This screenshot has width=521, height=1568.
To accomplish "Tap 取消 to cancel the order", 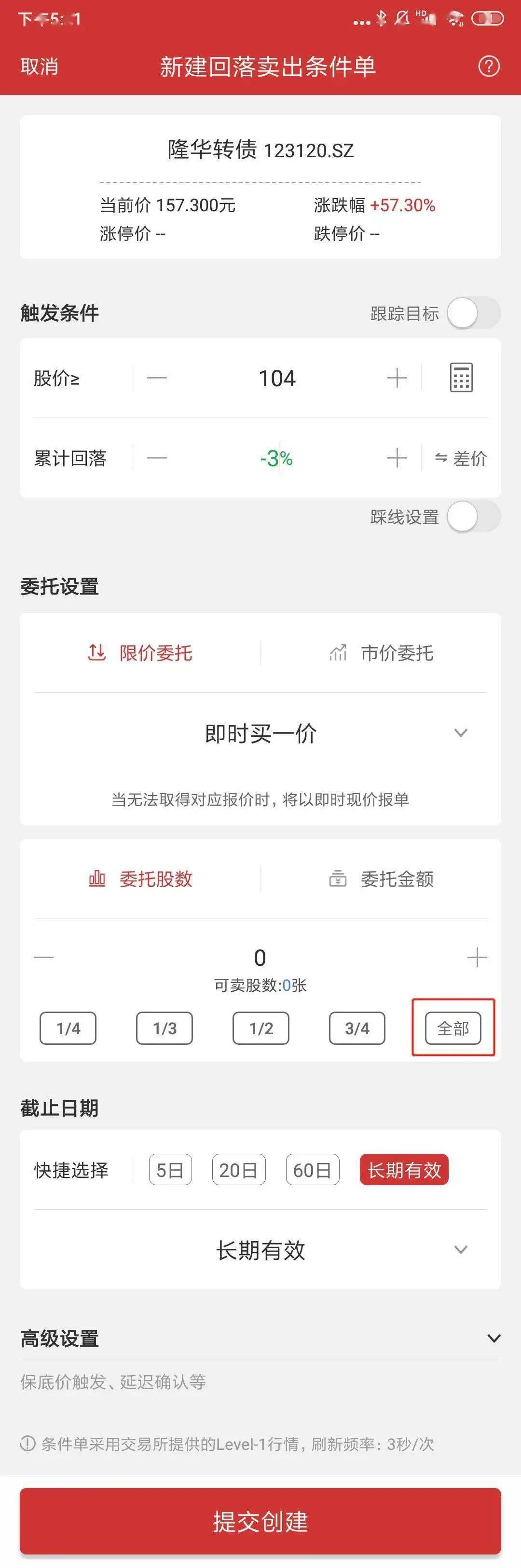I will pos(39,67).
